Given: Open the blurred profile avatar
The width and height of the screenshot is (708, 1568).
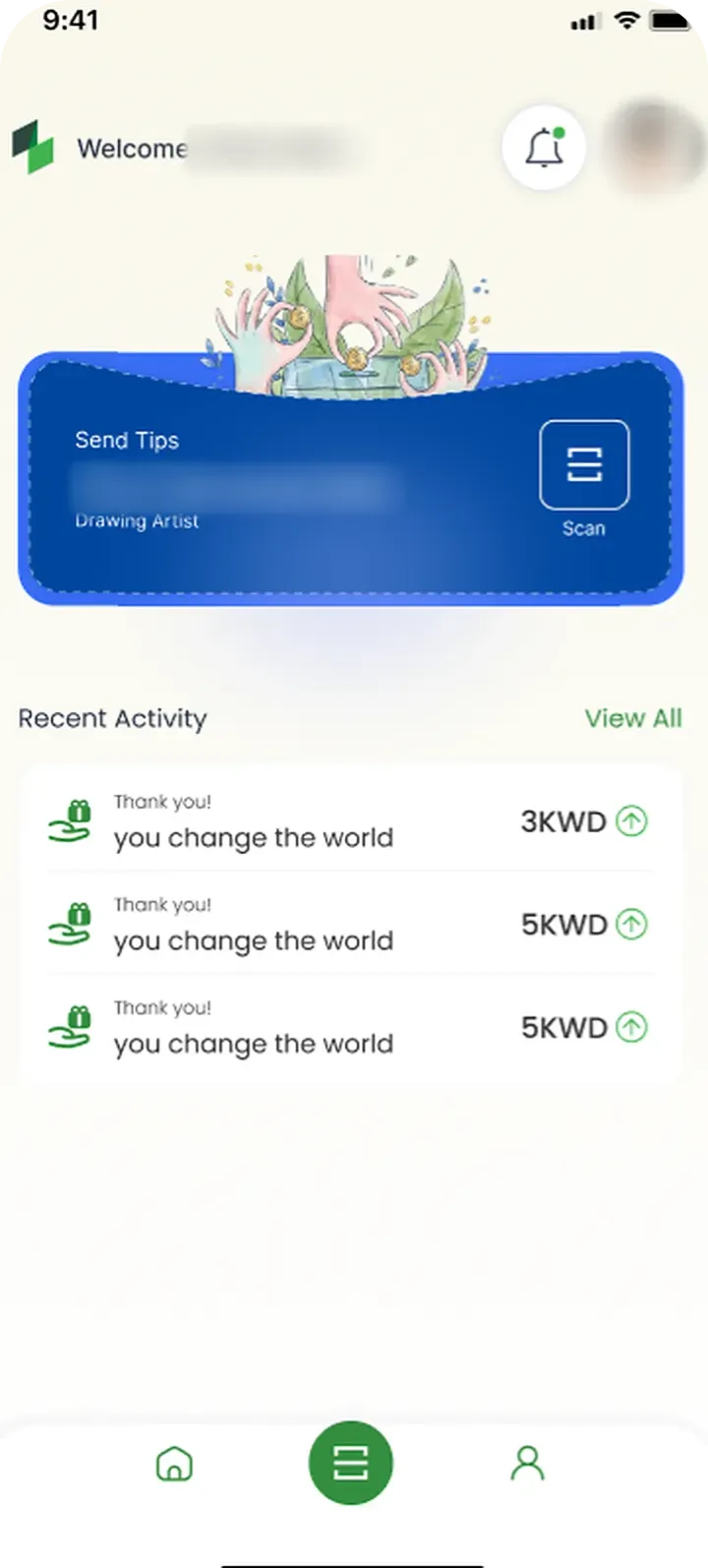Looking at the screenshot, I should point(656,147).
